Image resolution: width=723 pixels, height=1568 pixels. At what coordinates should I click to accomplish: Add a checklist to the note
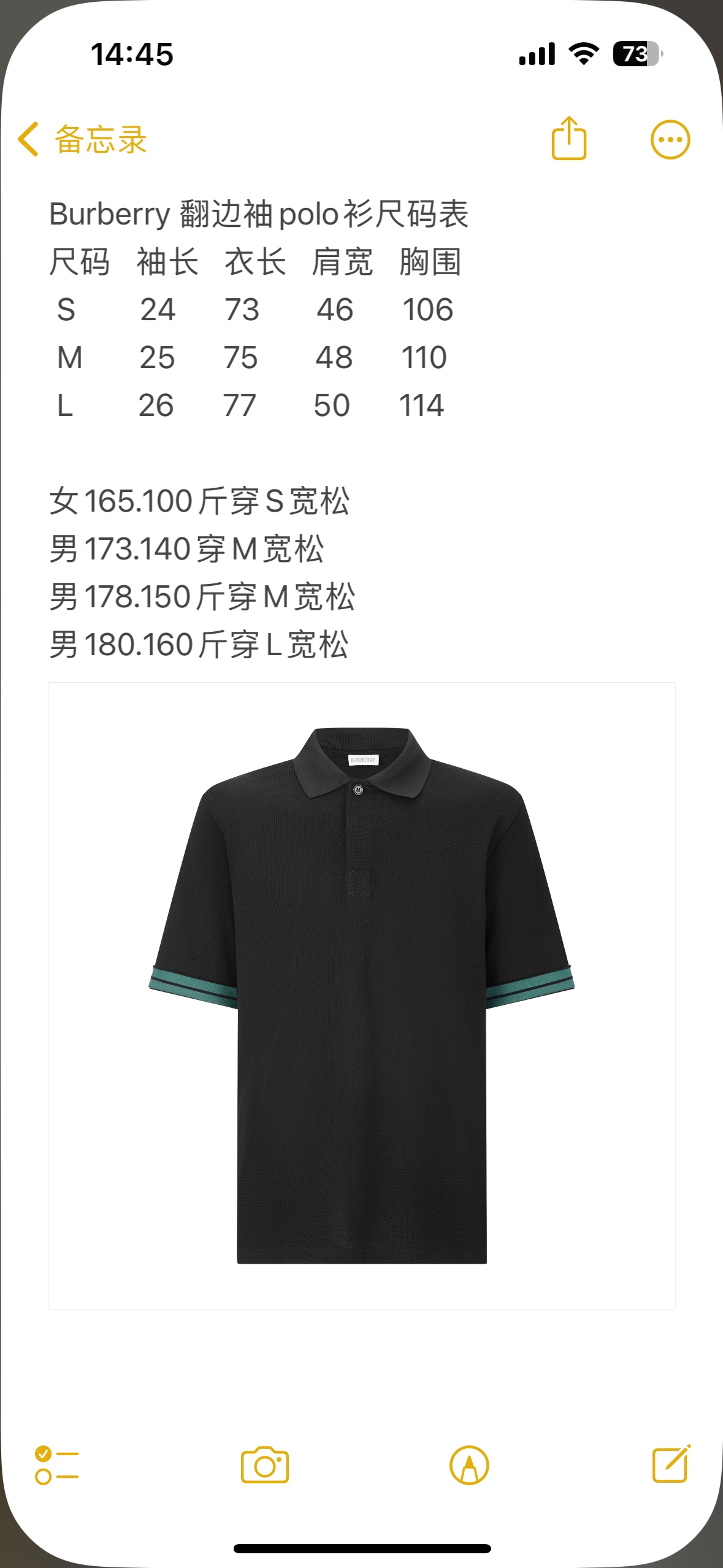coord(56,1465)
